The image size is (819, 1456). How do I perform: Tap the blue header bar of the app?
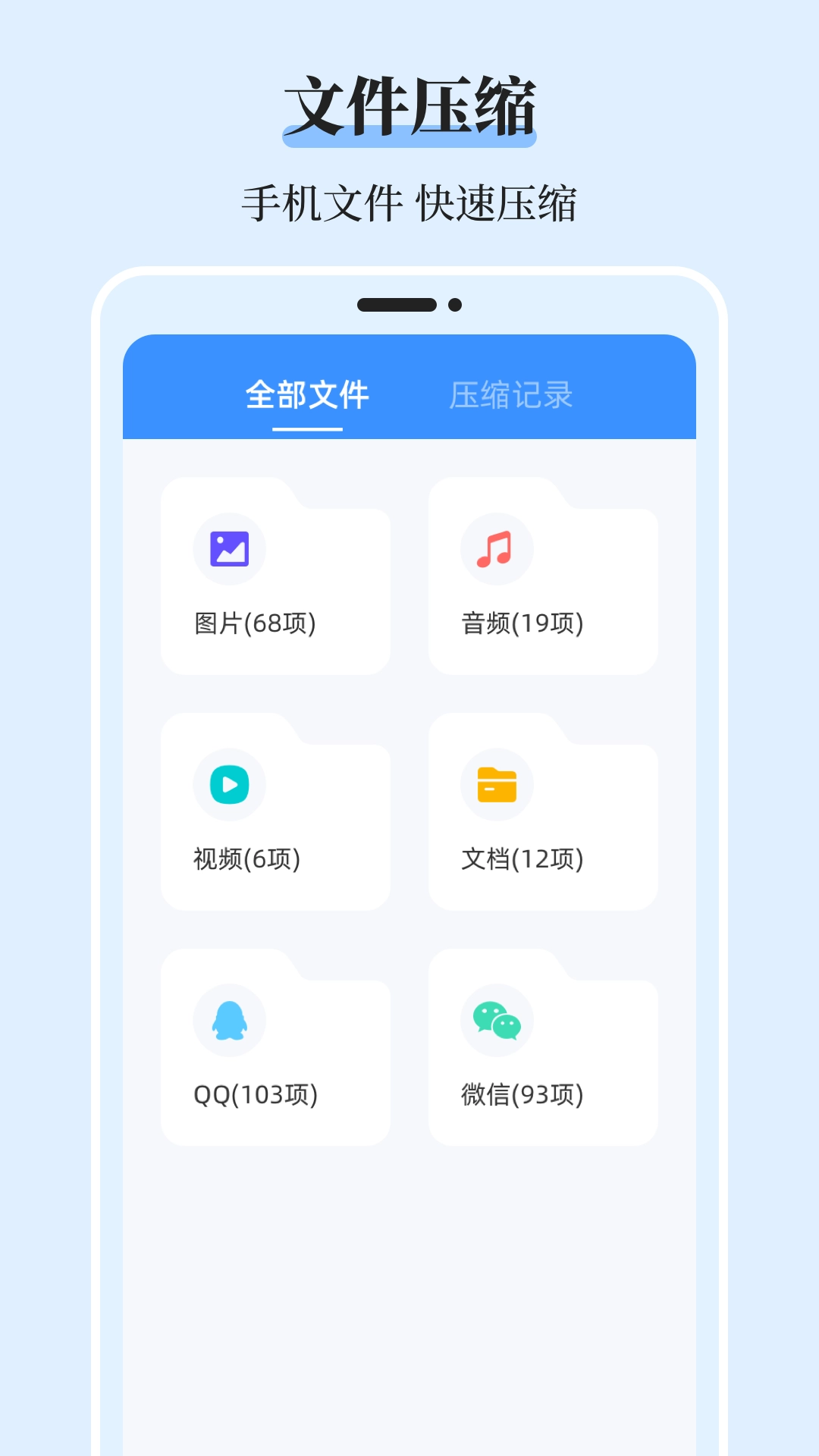(409, 356)
